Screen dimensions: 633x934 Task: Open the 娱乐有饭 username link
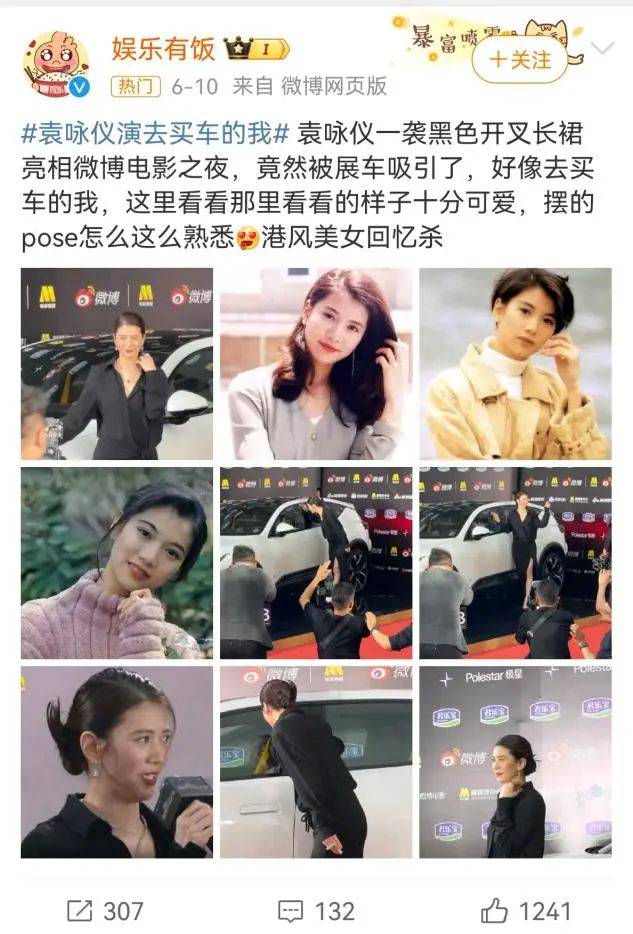(161, 48)
